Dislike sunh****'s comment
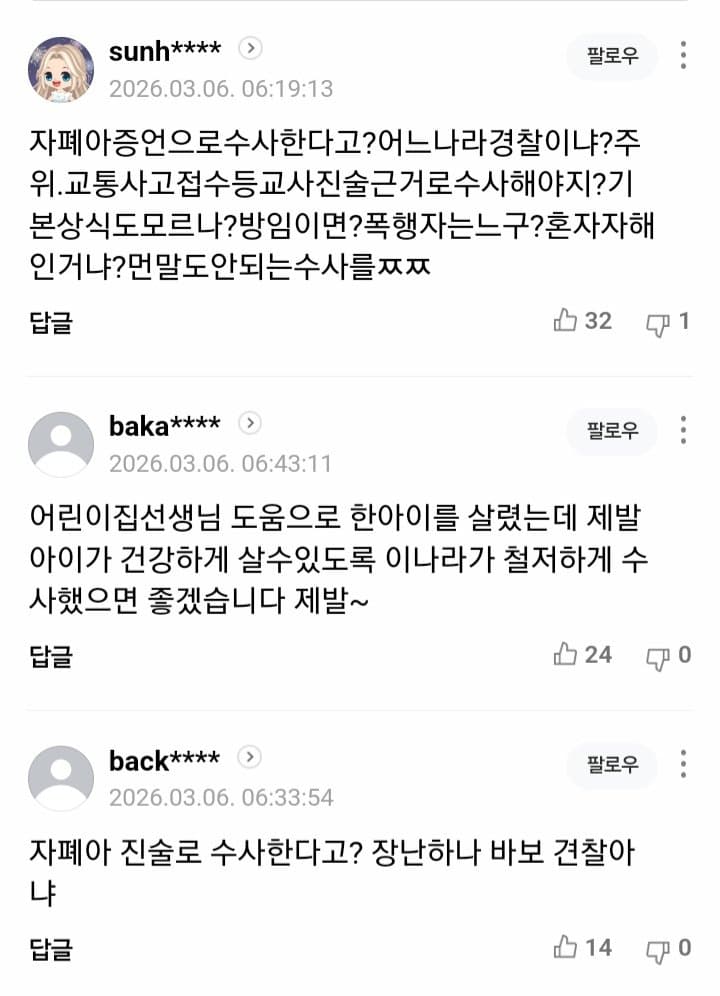 [657, 322]
